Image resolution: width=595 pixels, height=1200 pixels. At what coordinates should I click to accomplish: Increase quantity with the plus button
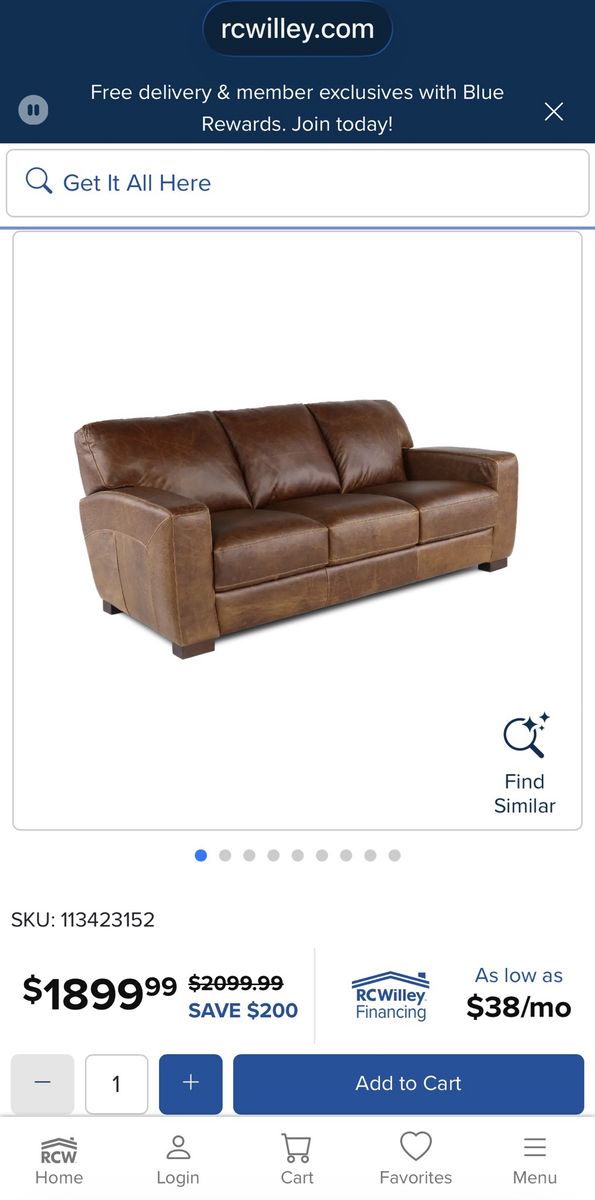click(x=191, y=1084)
